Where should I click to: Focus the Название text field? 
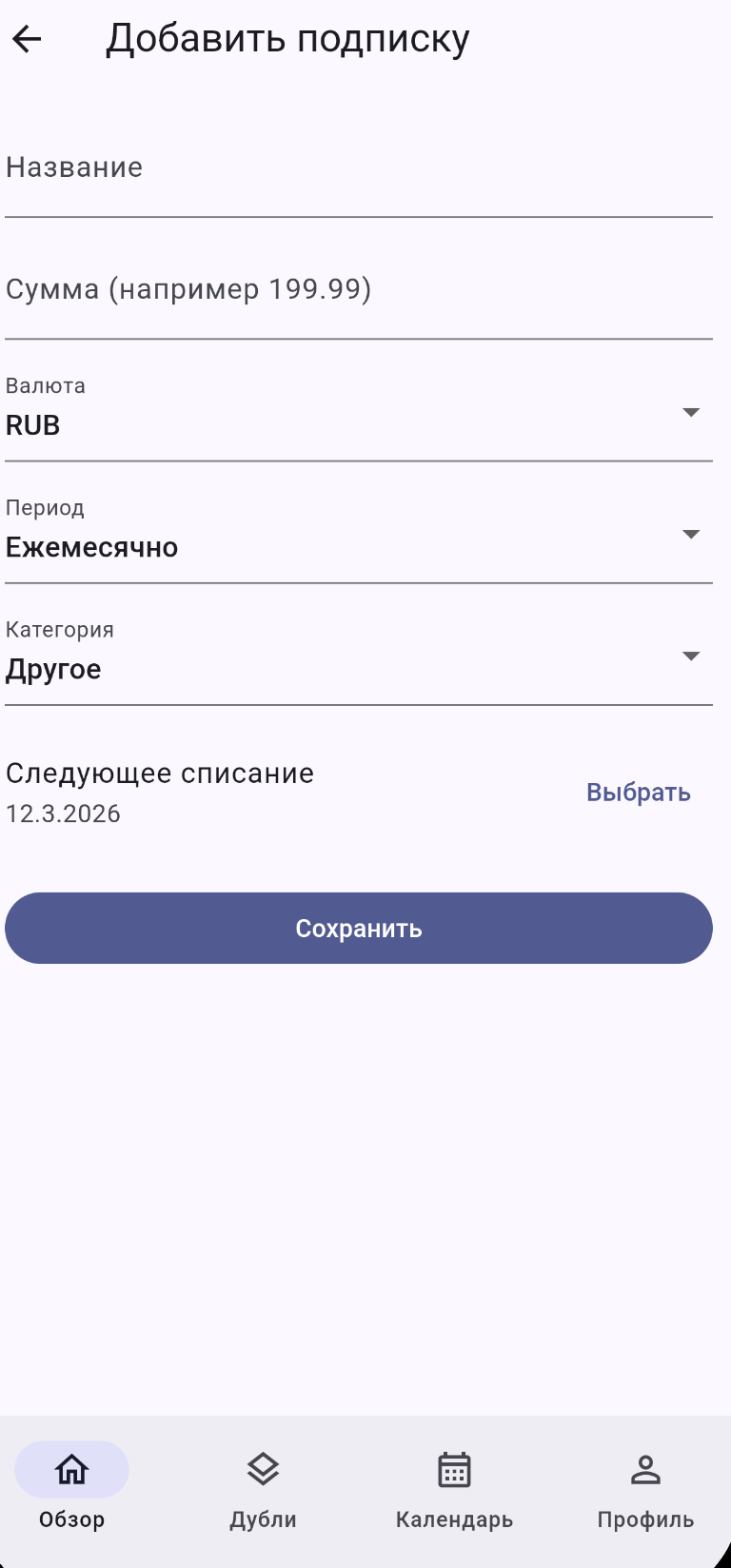358,169
